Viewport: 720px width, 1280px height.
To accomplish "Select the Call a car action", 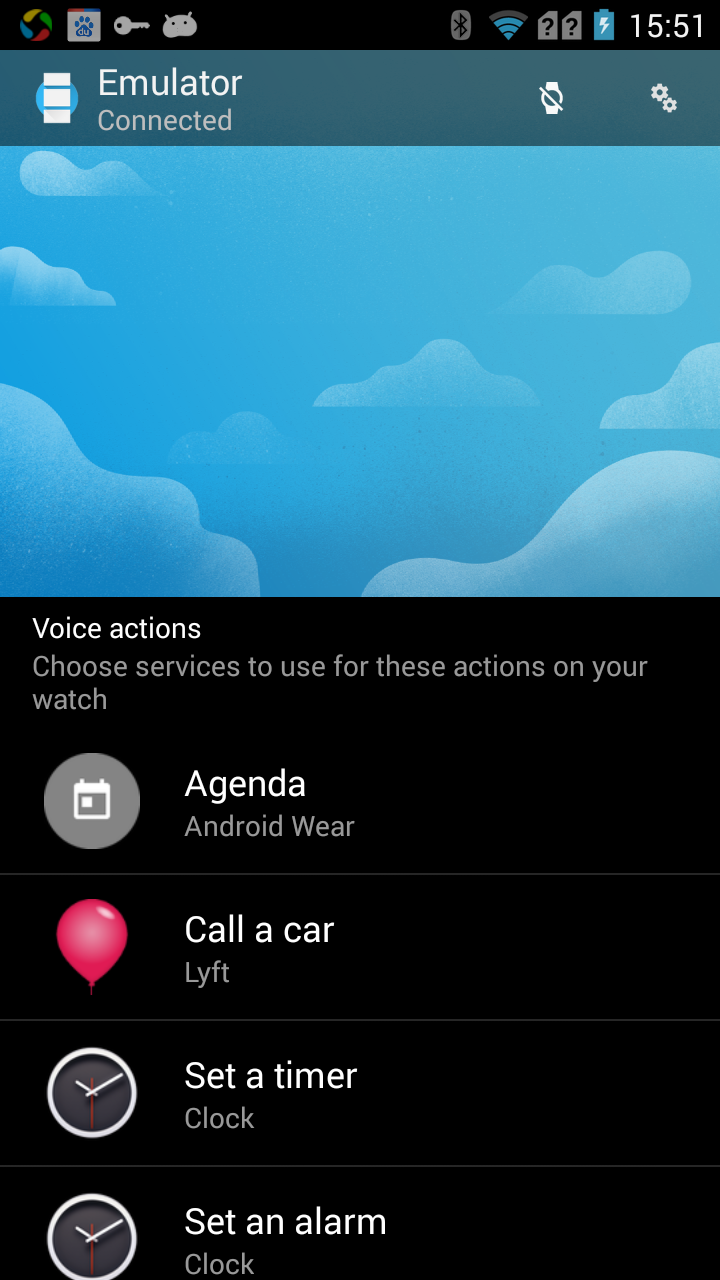I will [x=360, y=948].
